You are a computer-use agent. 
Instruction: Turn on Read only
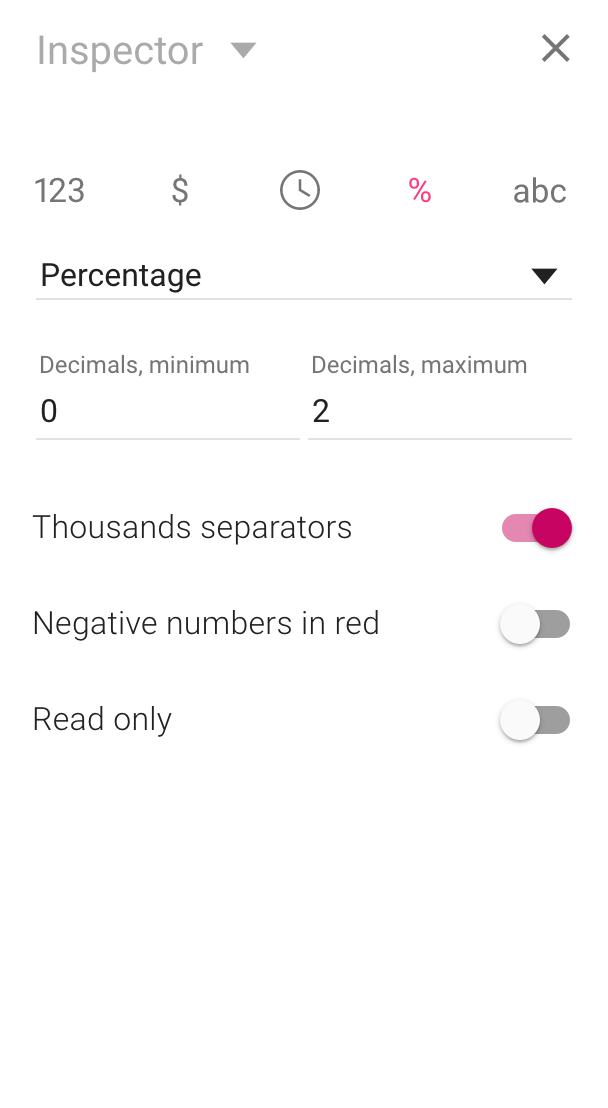(x=535, y=720)
